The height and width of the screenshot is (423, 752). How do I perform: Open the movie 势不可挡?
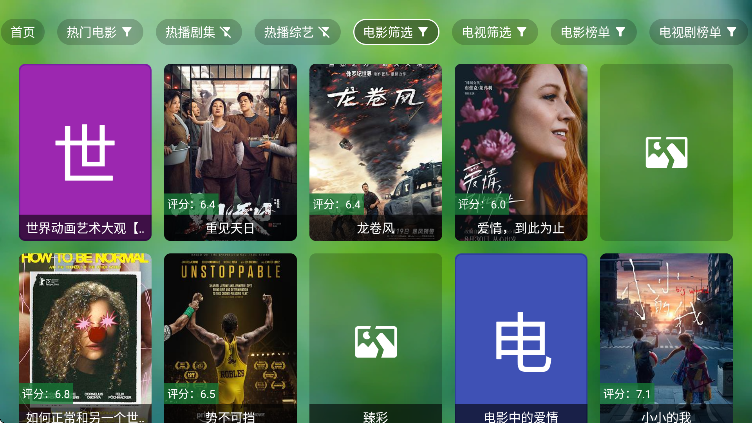coord(230,338)
